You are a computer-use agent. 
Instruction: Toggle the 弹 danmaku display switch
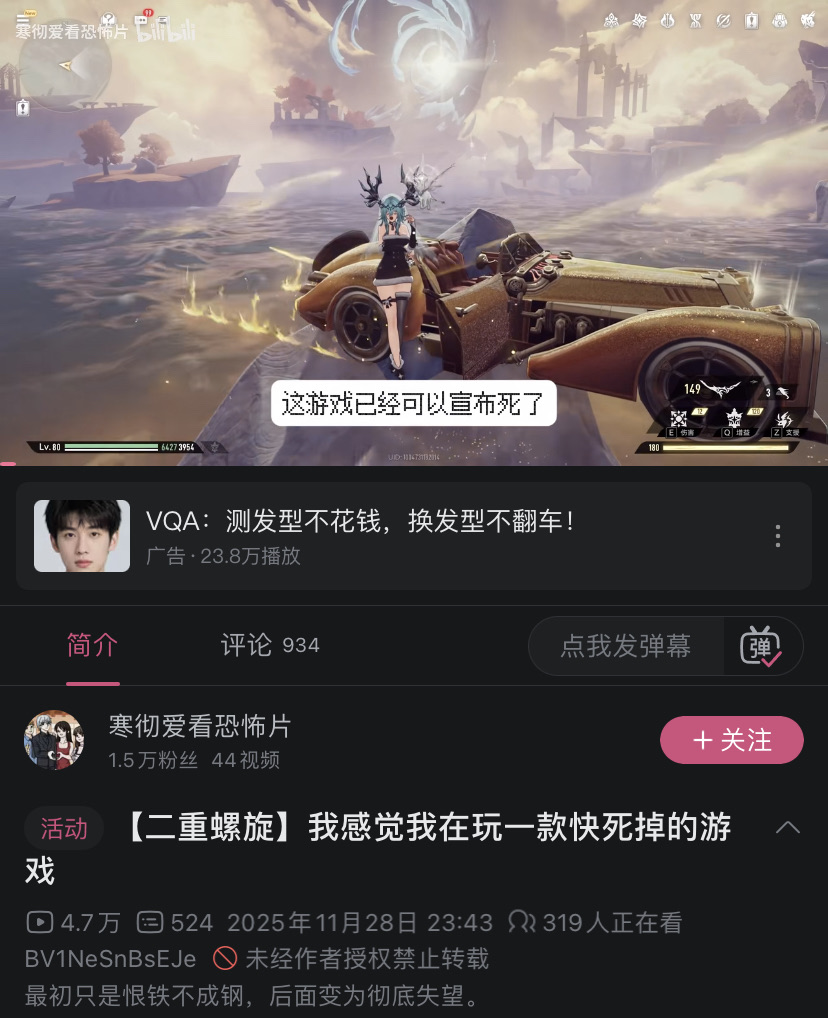click(x=762, y=646)
